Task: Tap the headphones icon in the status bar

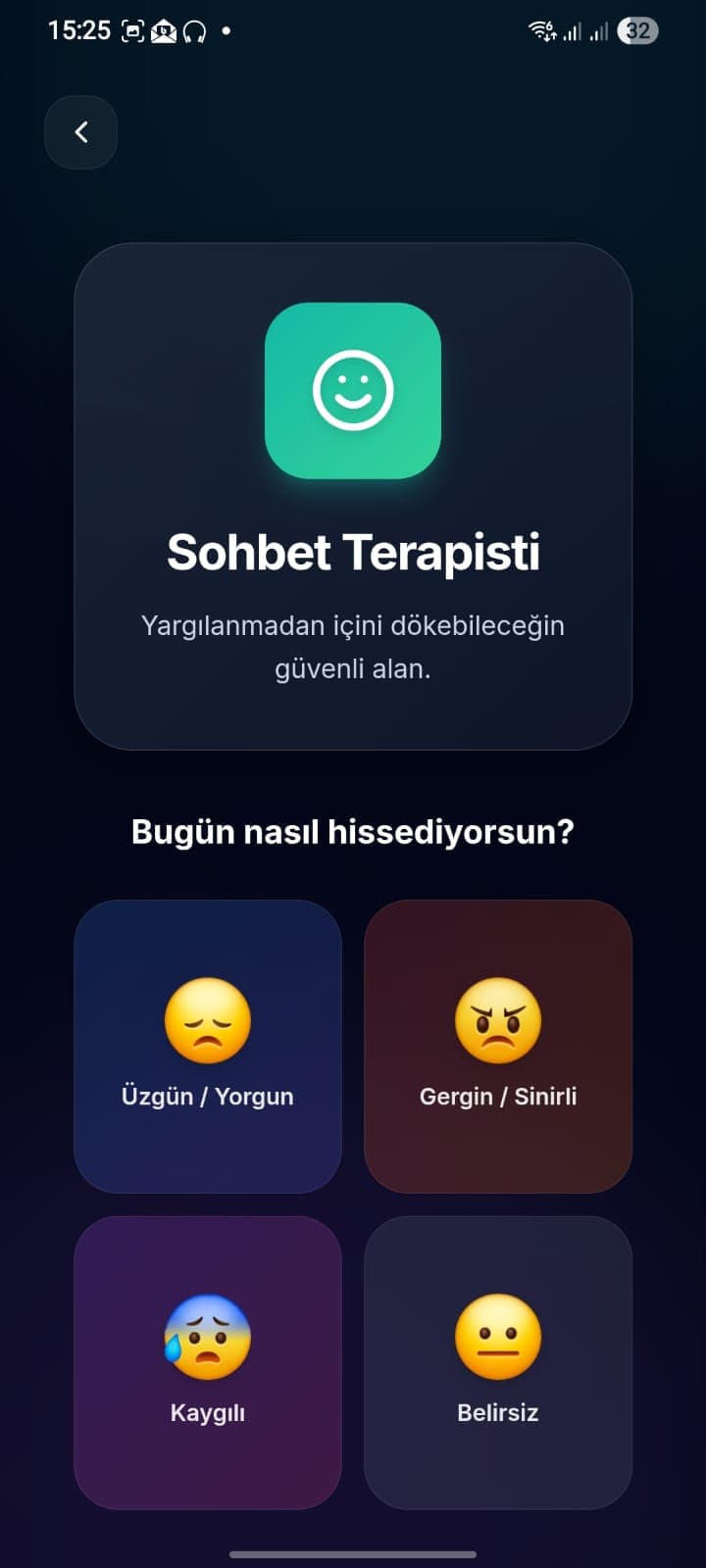Action: tap(192, 30)
